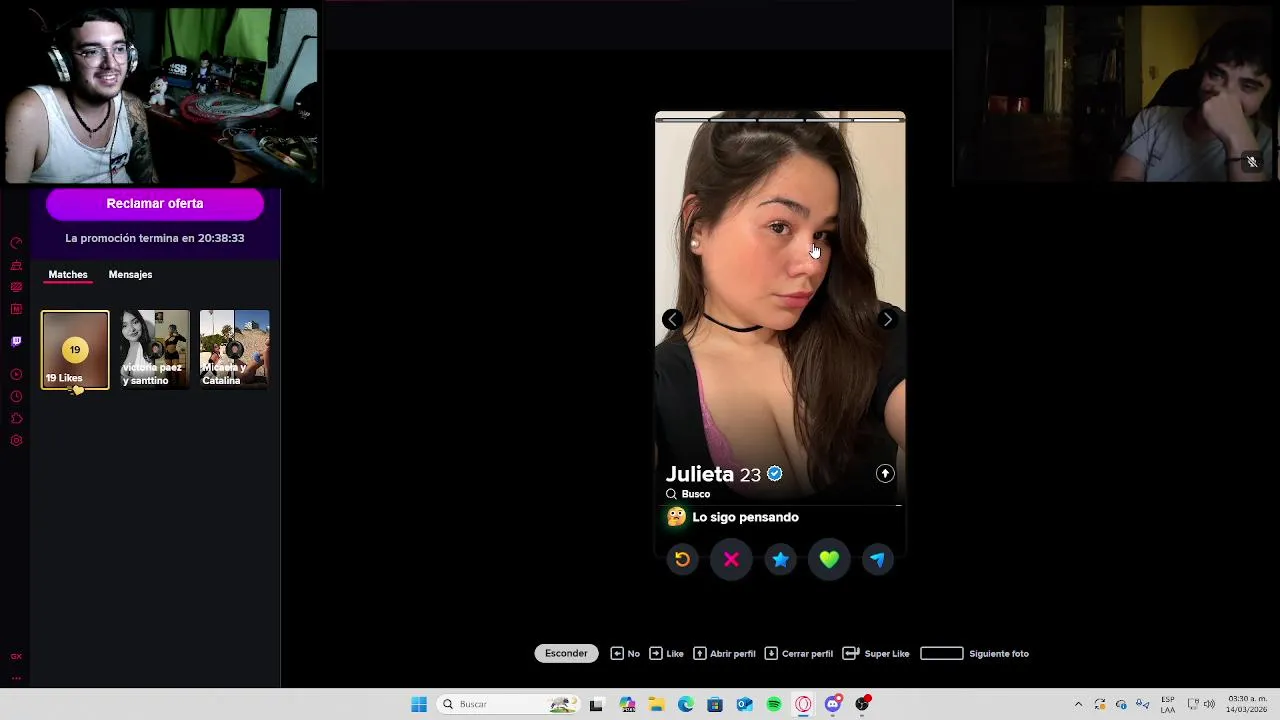This screenshot has height=720, width=1280.
Task: Reject Julieta with the pink X
Action: (x=731, y=560)
